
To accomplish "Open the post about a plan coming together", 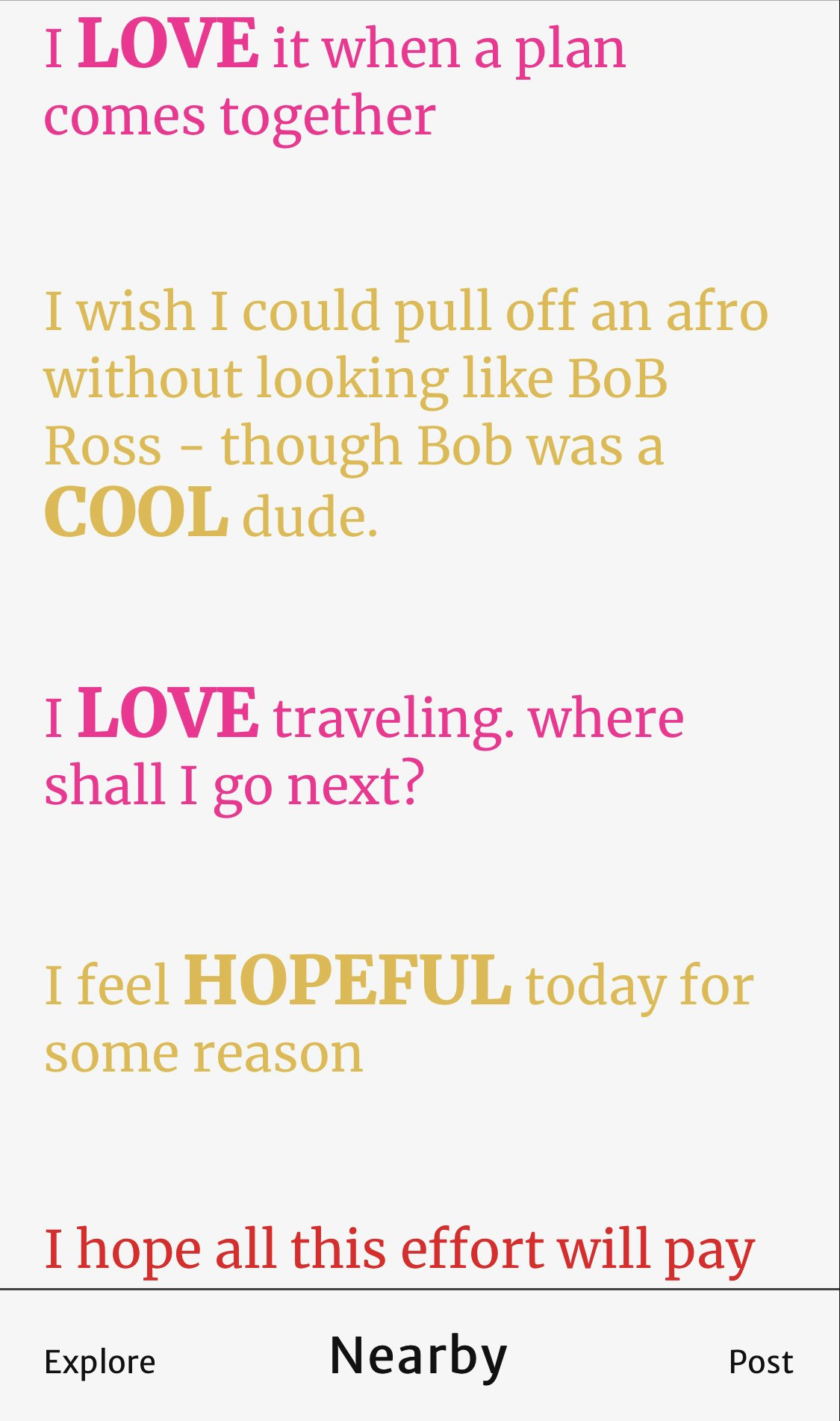I will (335, 81).
